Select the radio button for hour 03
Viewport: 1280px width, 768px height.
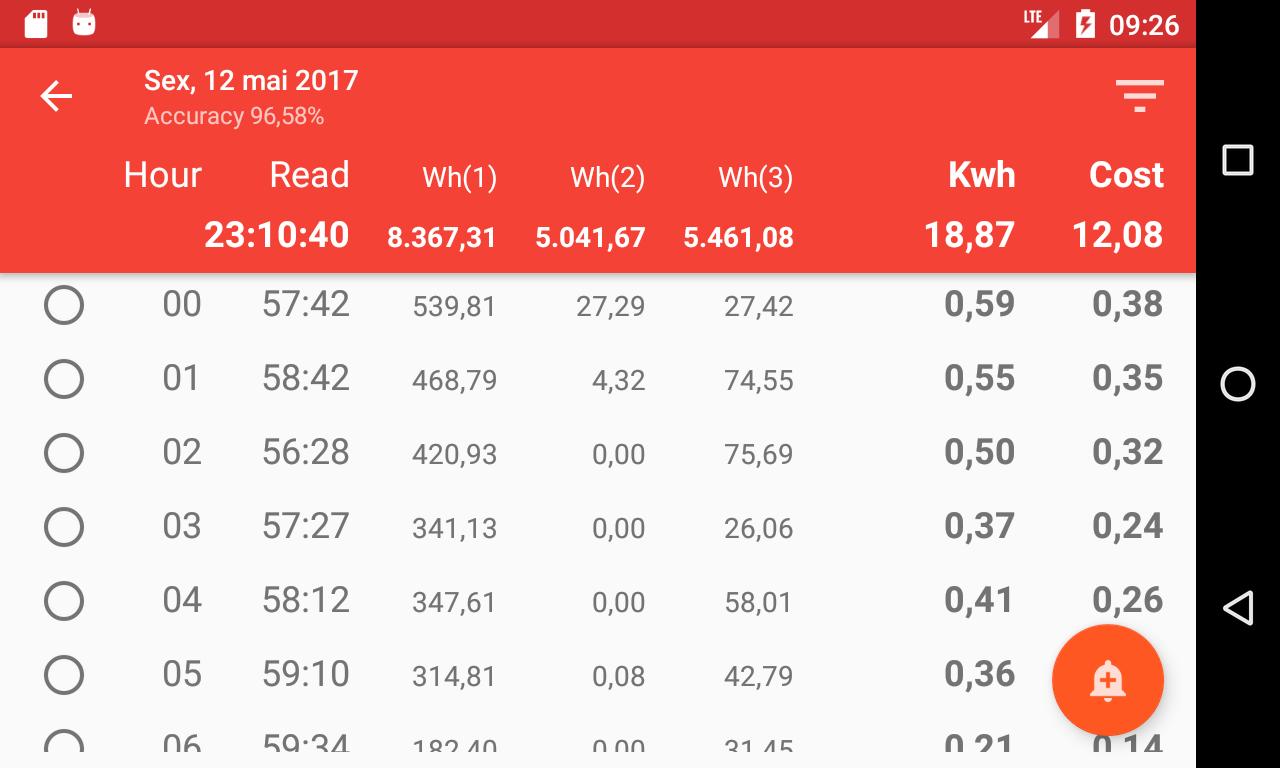(x=64, y=527)
